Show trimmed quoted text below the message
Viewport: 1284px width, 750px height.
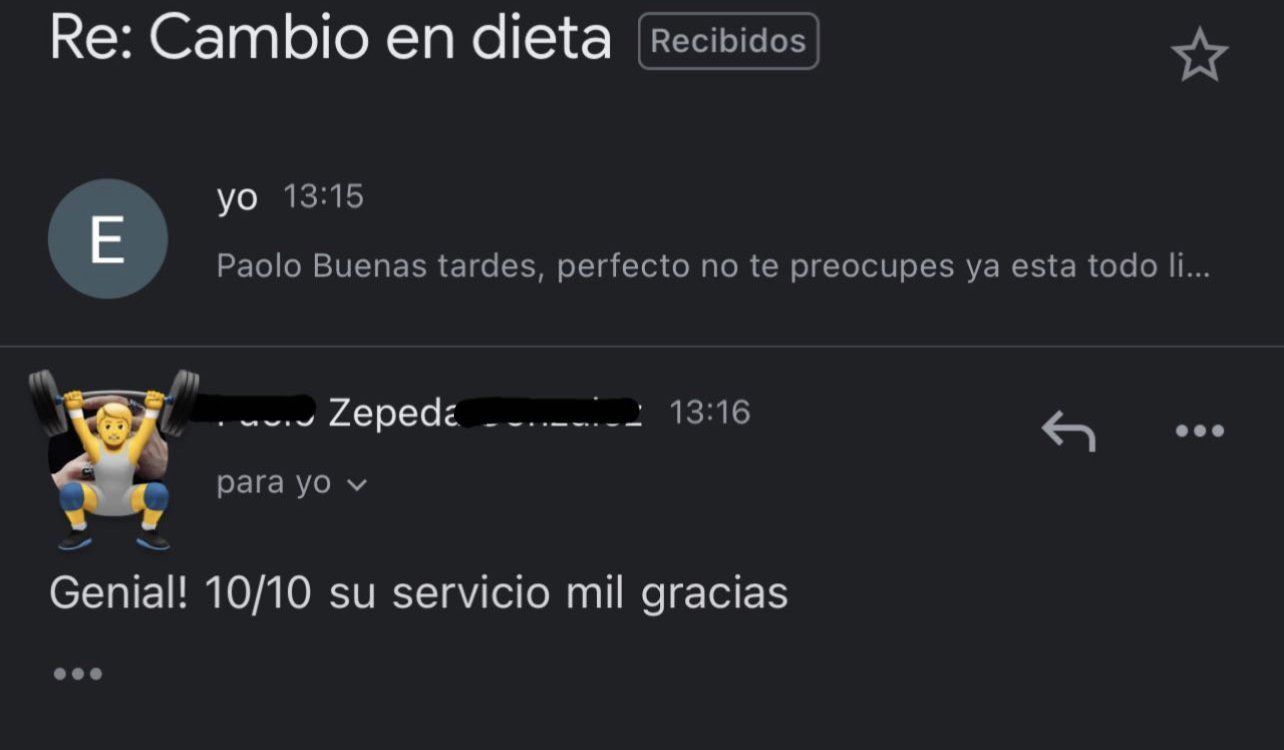coord(77,674)
